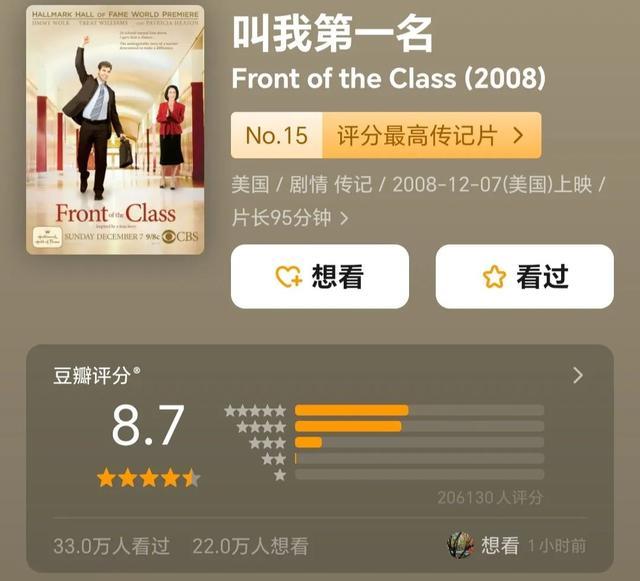The height and width of the screenshot is (581, 640).
Task: Expand the movie details info line
Action: click(x=344, y=217)
